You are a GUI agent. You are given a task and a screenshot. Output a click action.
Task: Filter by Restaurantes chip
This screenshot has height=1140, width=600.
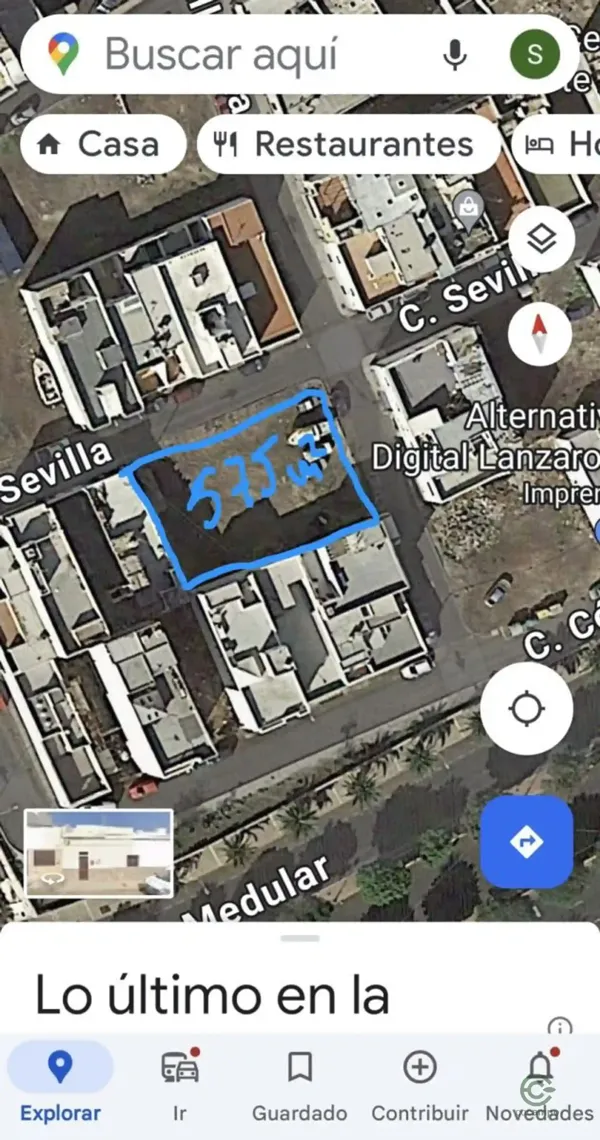coord(348,144)
